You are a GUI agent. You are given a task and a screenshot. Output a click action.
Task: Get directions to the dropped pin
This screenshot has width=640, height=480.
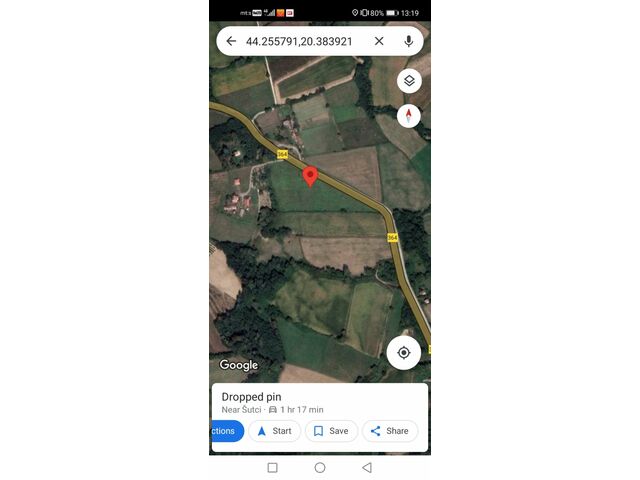224,431
